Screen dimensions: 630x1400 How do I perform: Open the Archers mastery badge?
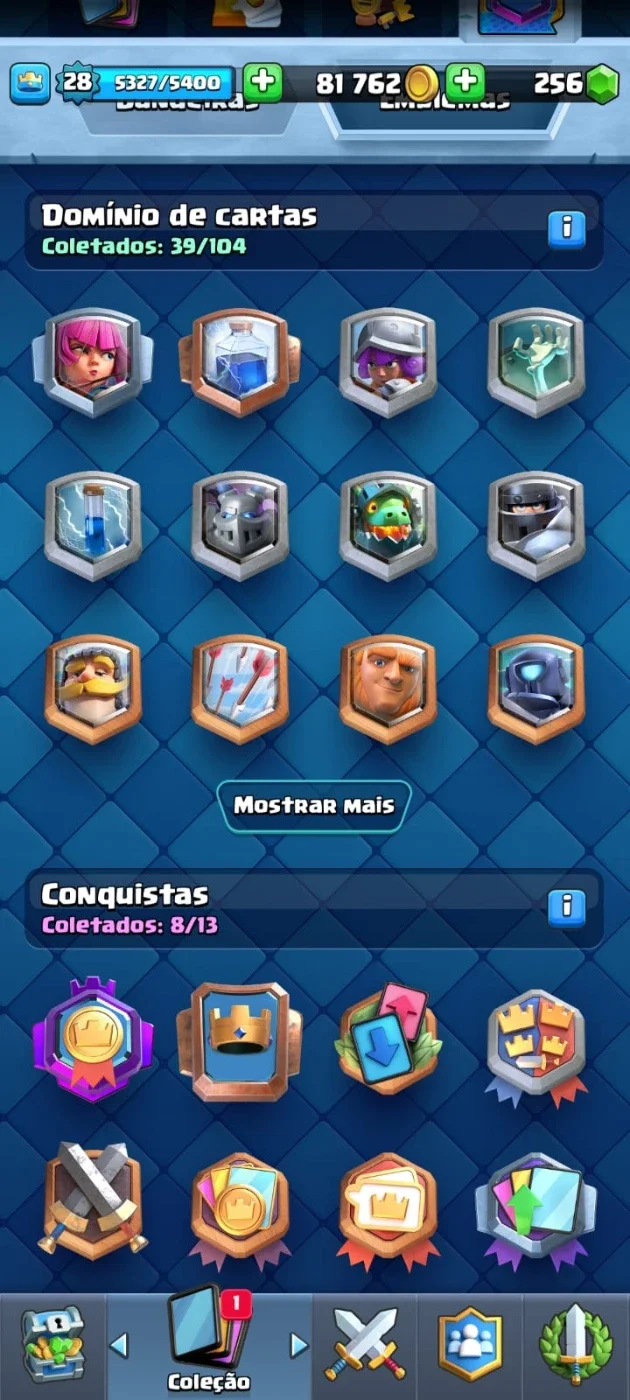pos(92,362)
